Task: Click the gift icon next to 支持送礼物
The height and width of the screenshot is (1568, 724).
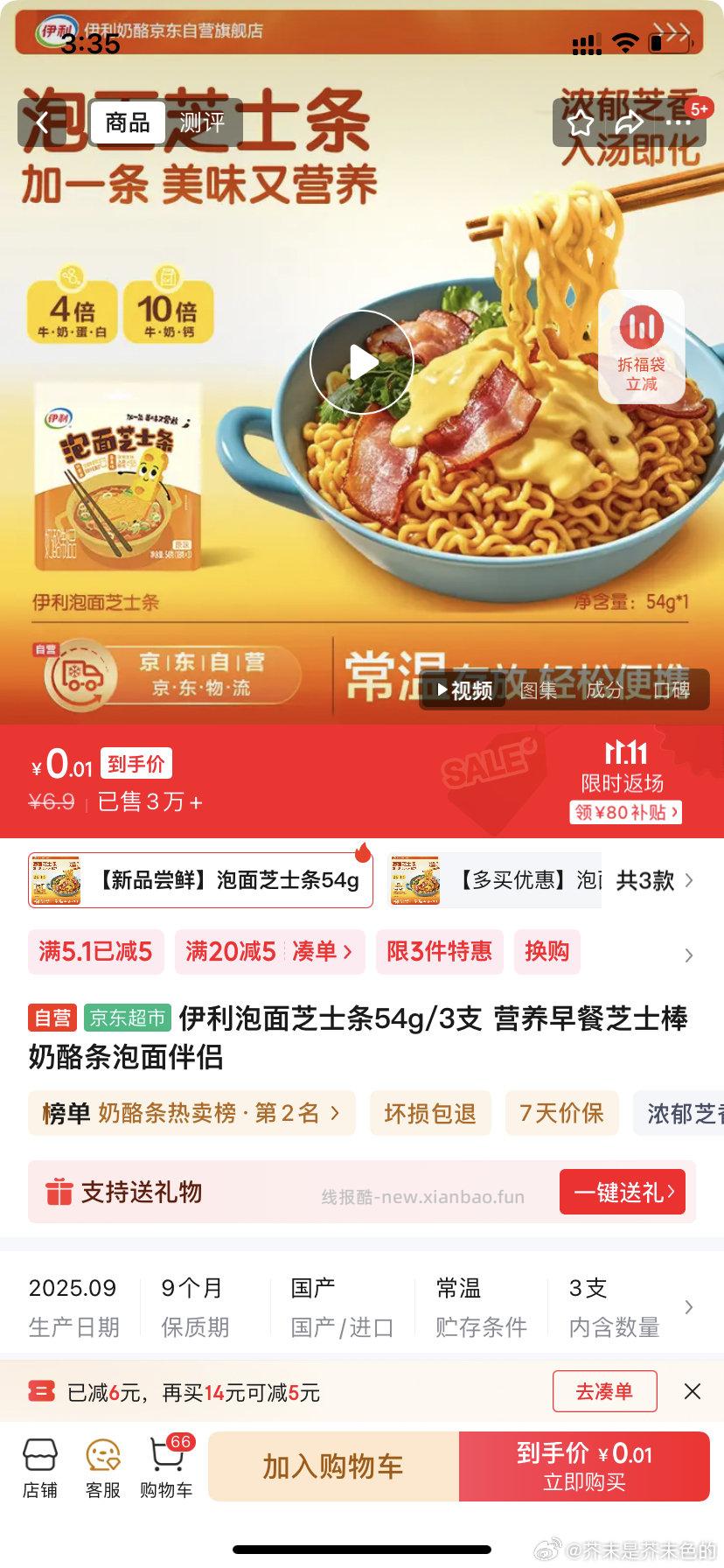Action: 59,1192
